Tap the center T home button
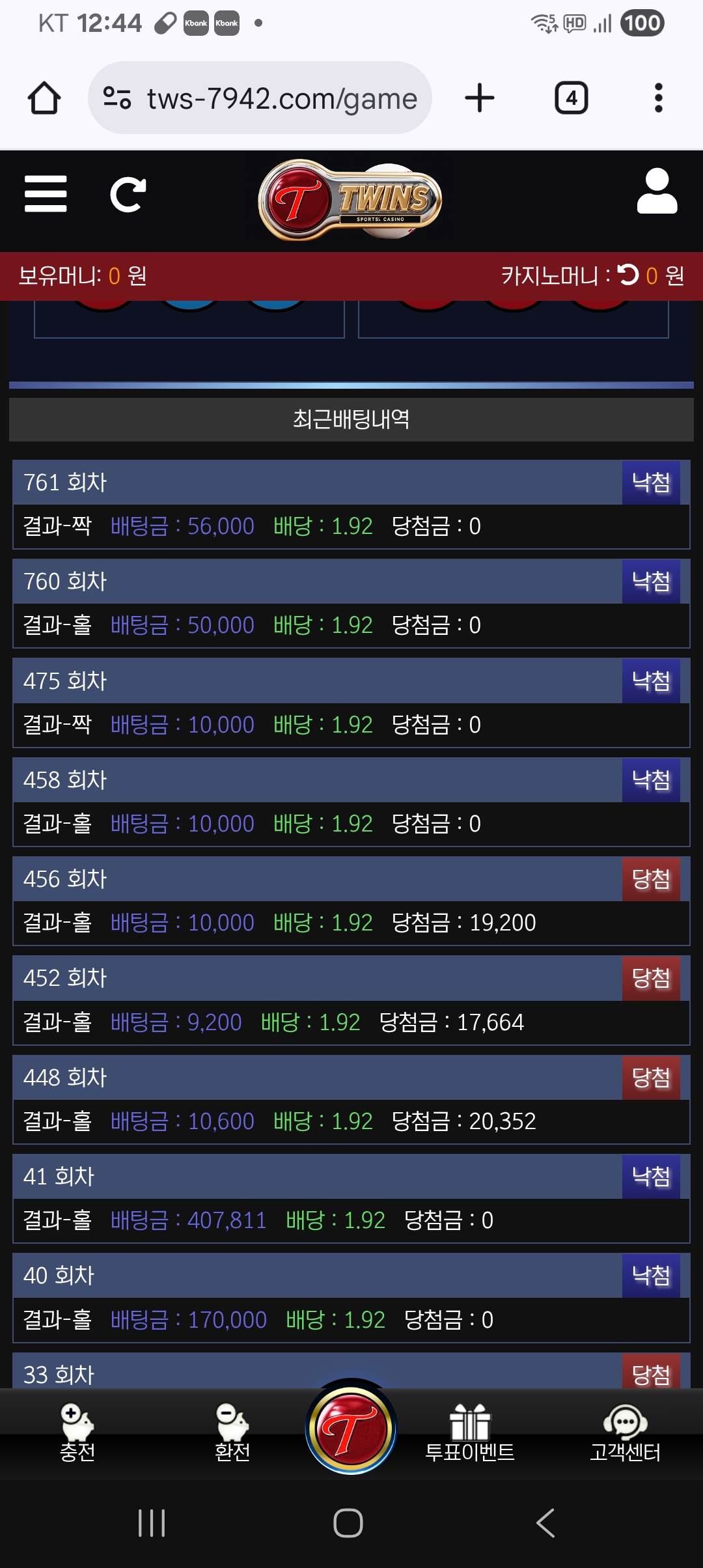 click(351, 1429)
